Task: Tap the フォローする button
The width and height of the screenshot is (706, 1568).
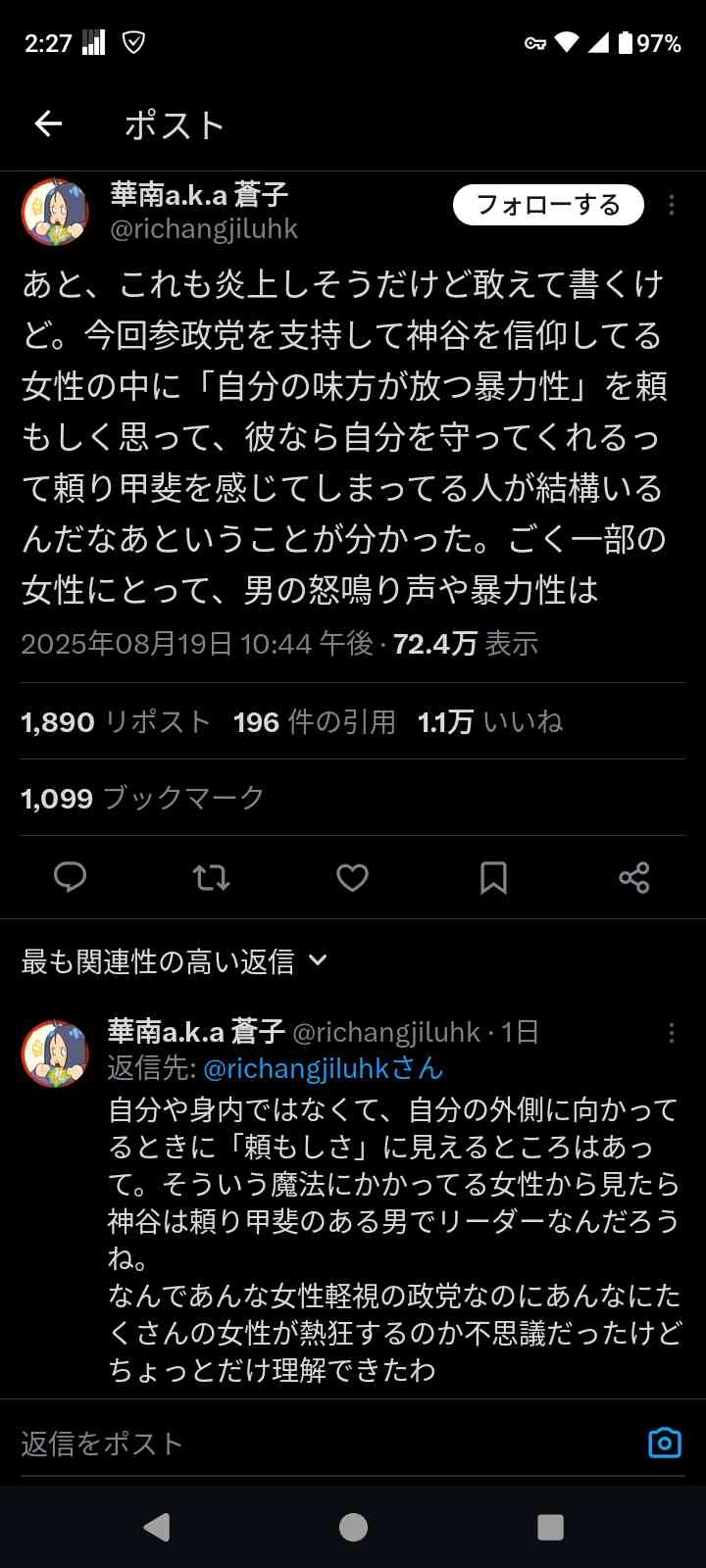Action: coord(548,205)
